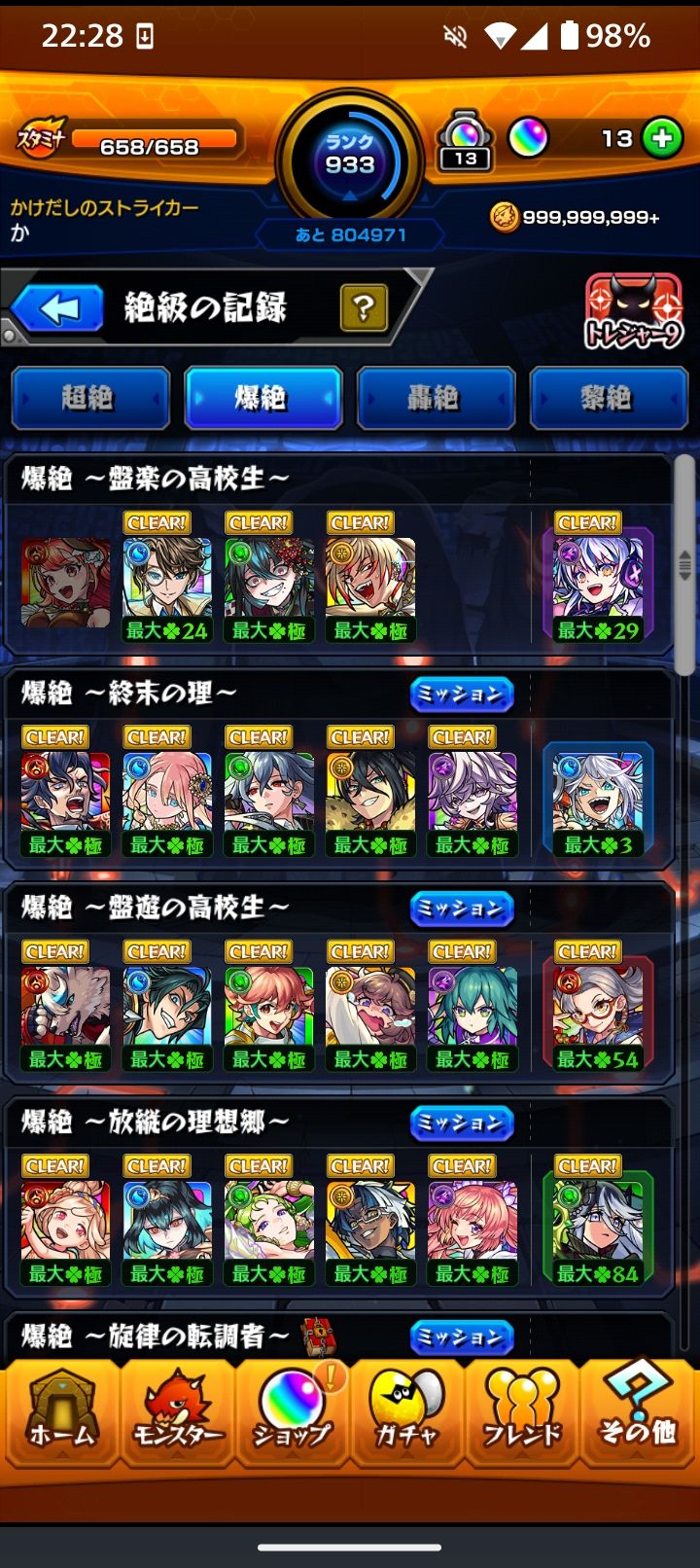
Task: Open the Treasure 9 banner
Action: click(633, 313)
